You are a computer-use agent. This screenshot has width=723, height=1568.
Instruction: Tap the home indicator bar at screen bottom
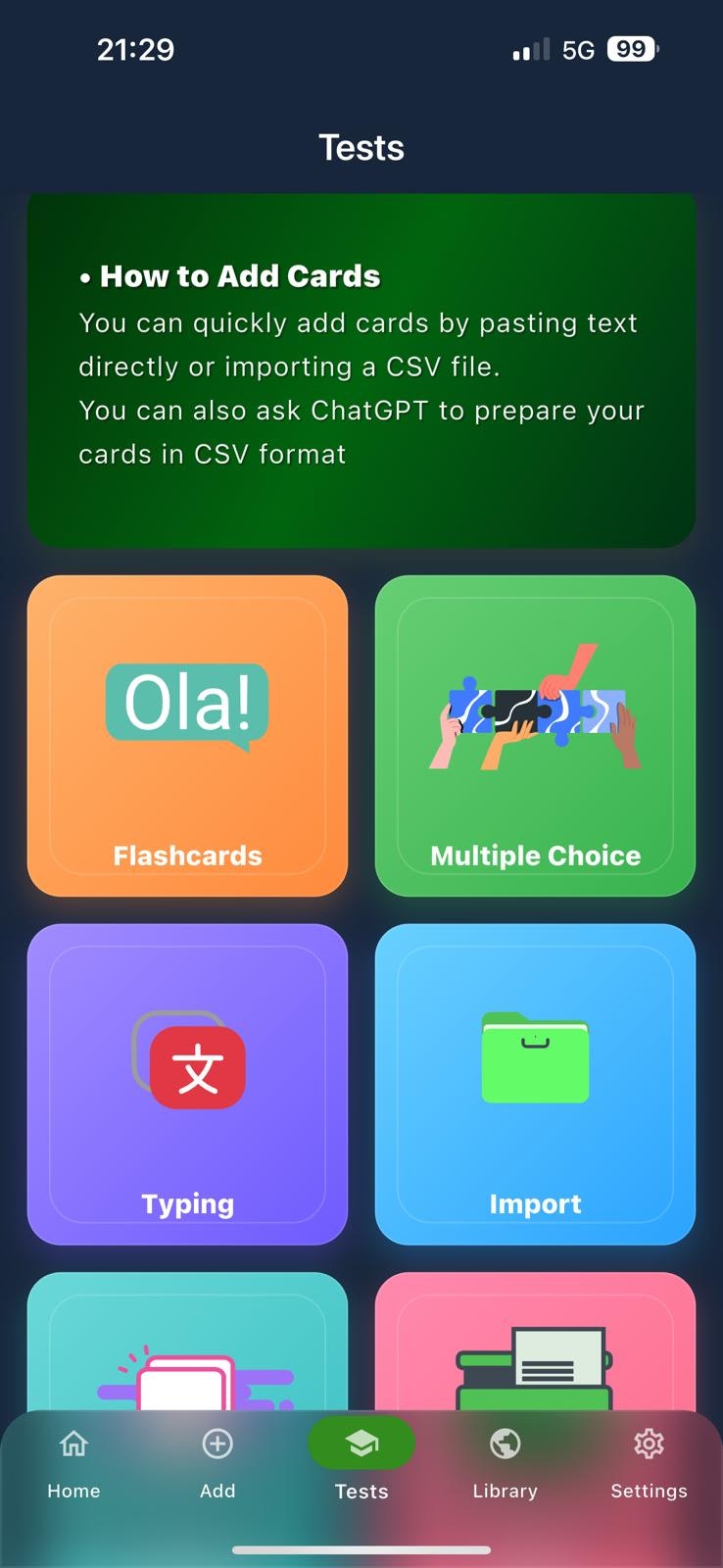(361, 1551)
